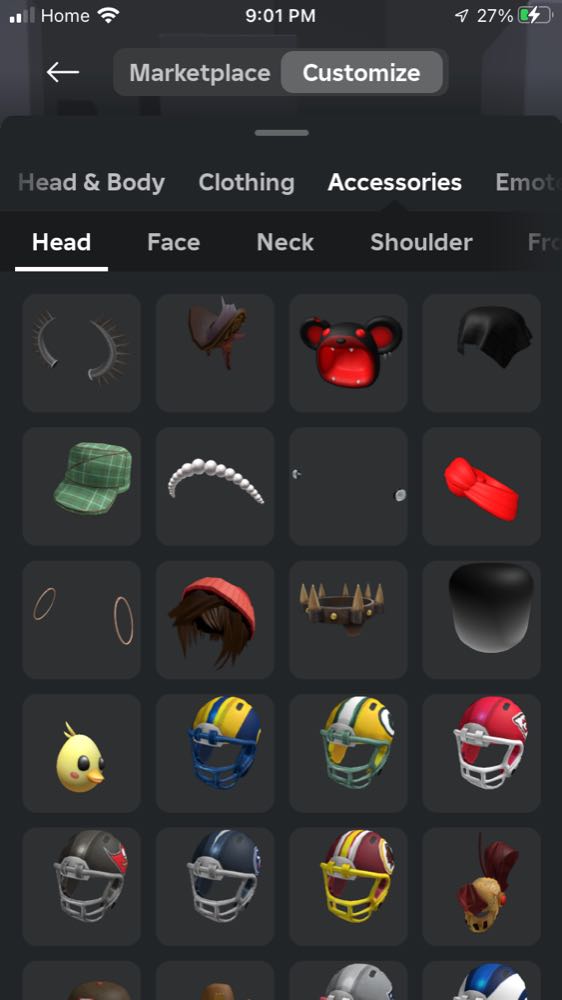562x1000 pixels.
Task: Switch to the Marketplace segment
Action: pos(200,72)
